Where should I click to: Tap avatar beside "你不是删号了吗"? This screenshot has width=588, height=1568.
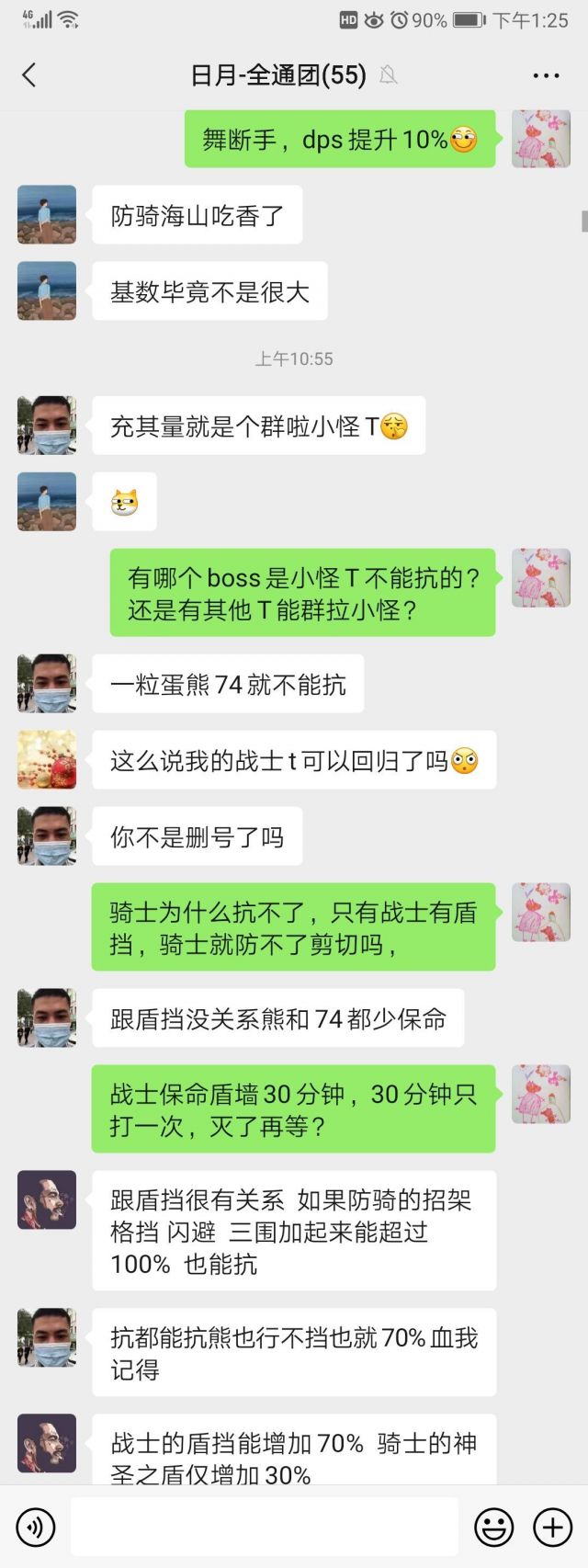pos(47,836)
